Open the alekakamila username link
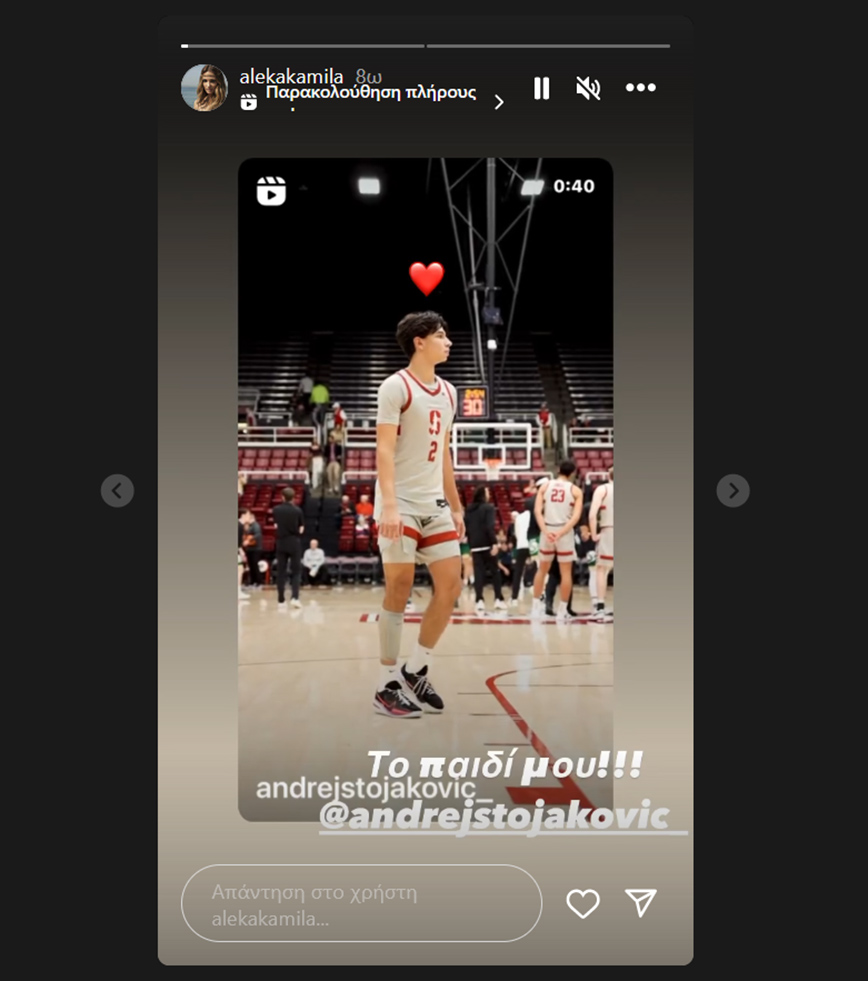868x981 pixels. pos(291,77)
